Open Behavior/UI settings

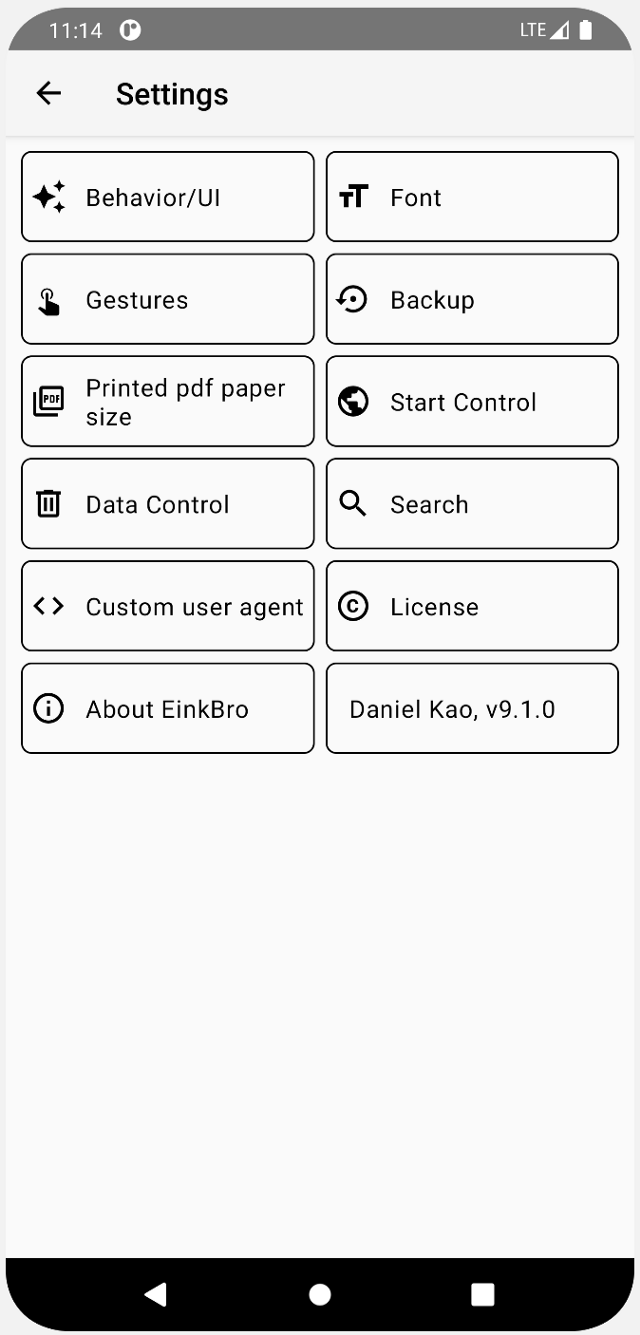click(x=168, y=197)
